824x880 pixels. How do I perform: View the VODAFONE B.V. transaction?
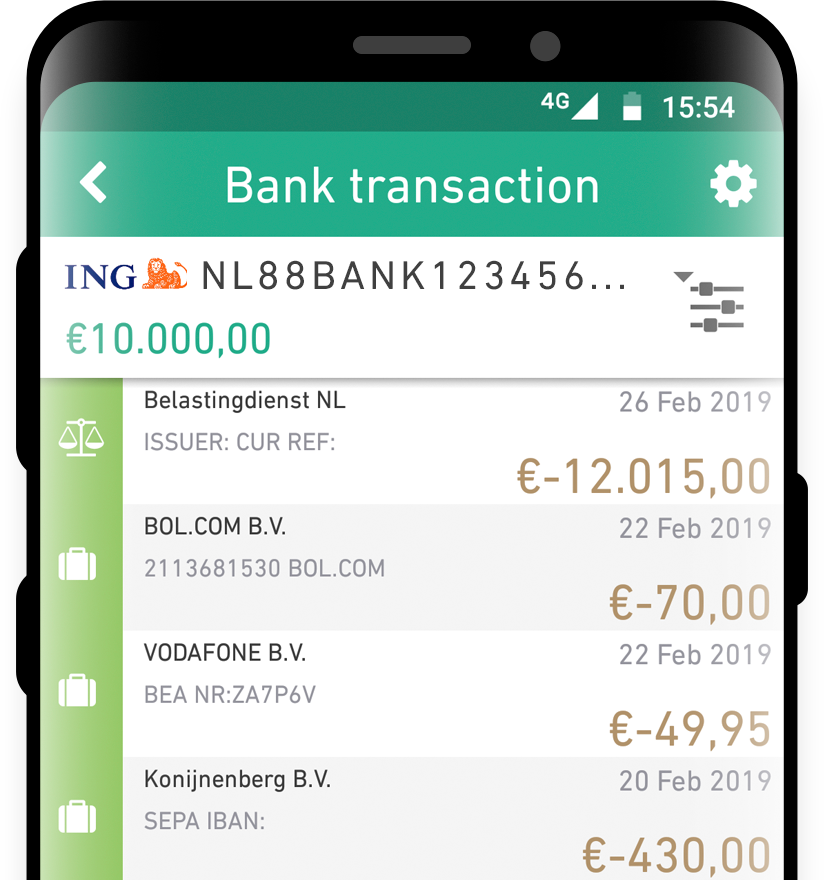pyautogui.click(x=450, y=693)
